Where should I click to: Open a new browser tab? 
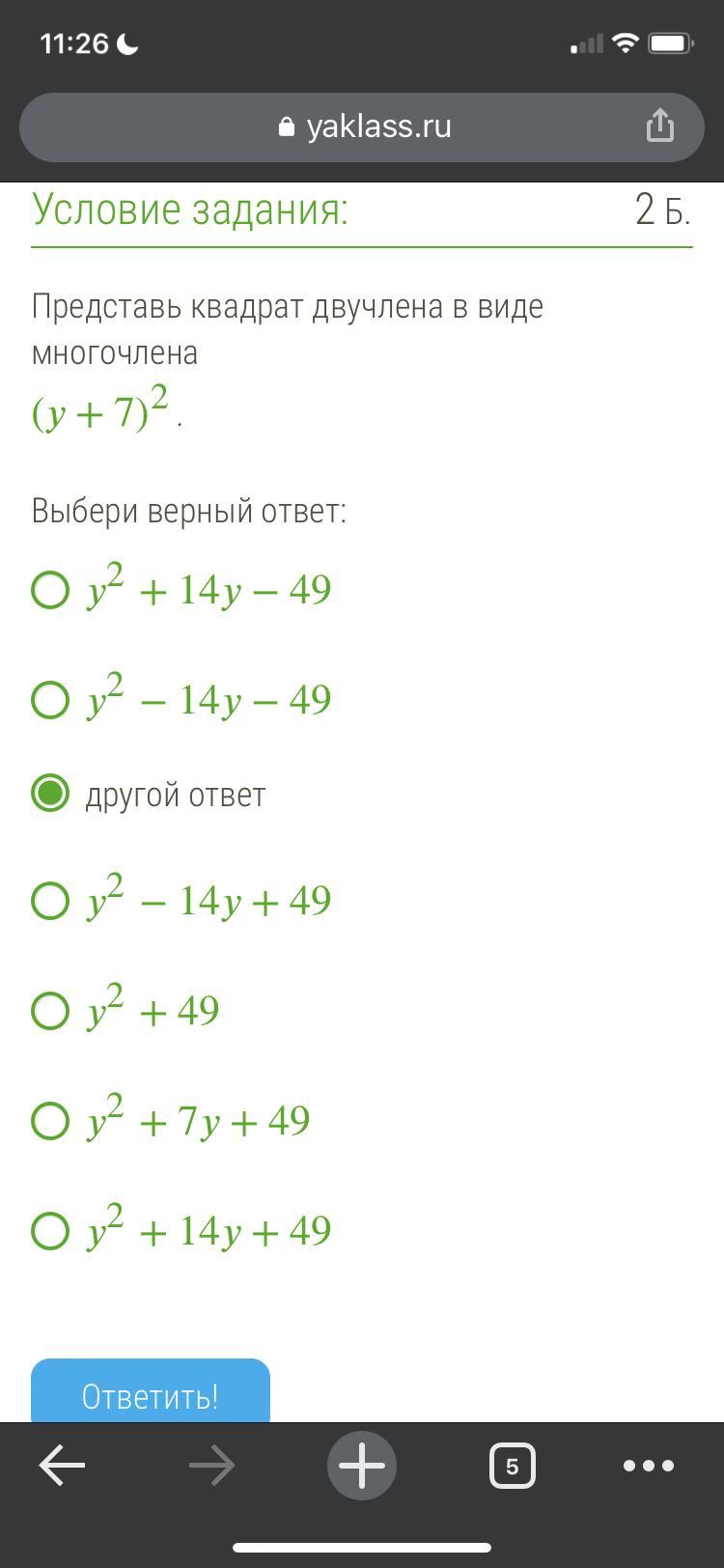362,1466
